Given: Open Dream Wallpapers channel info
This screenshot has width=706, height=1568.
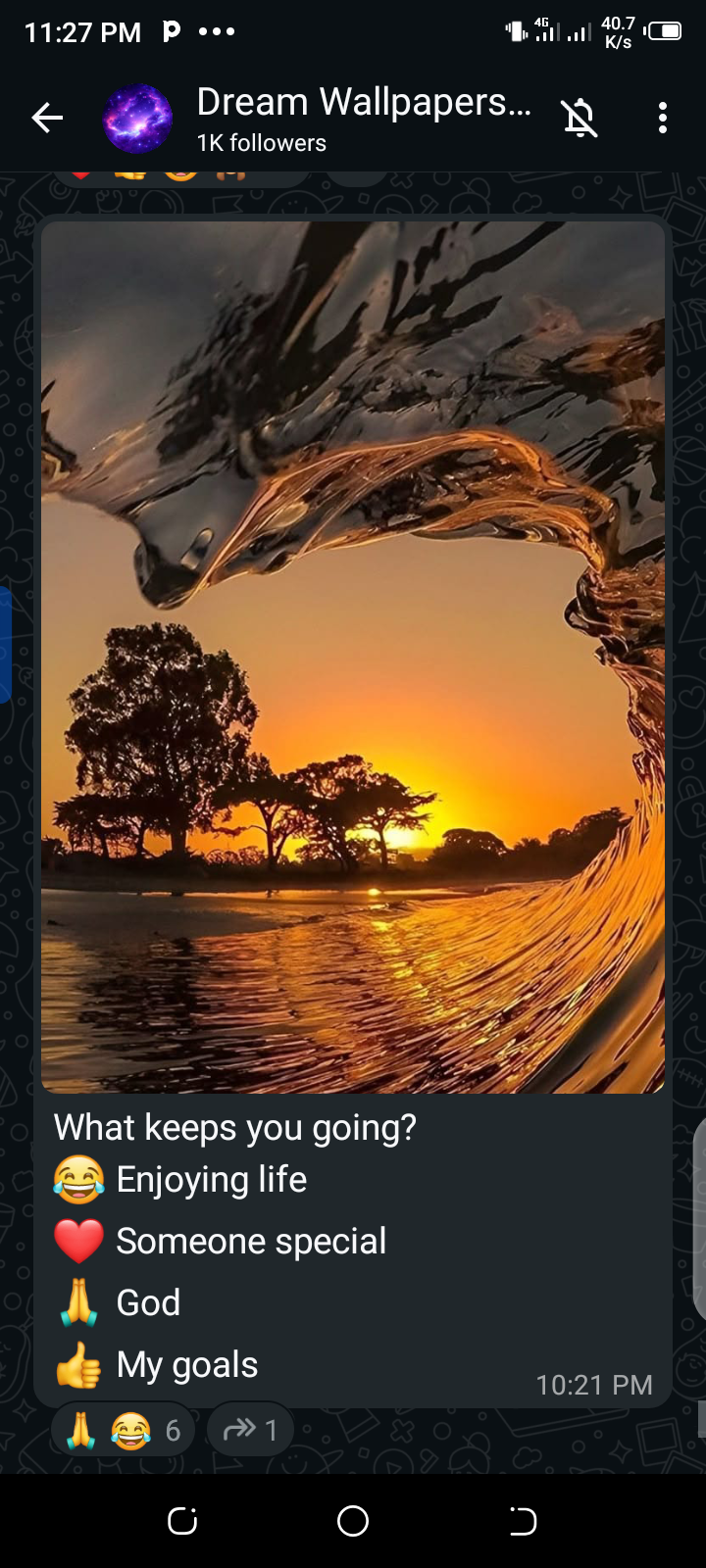Looking at the screenshot, I should click(x=363, y=118).
